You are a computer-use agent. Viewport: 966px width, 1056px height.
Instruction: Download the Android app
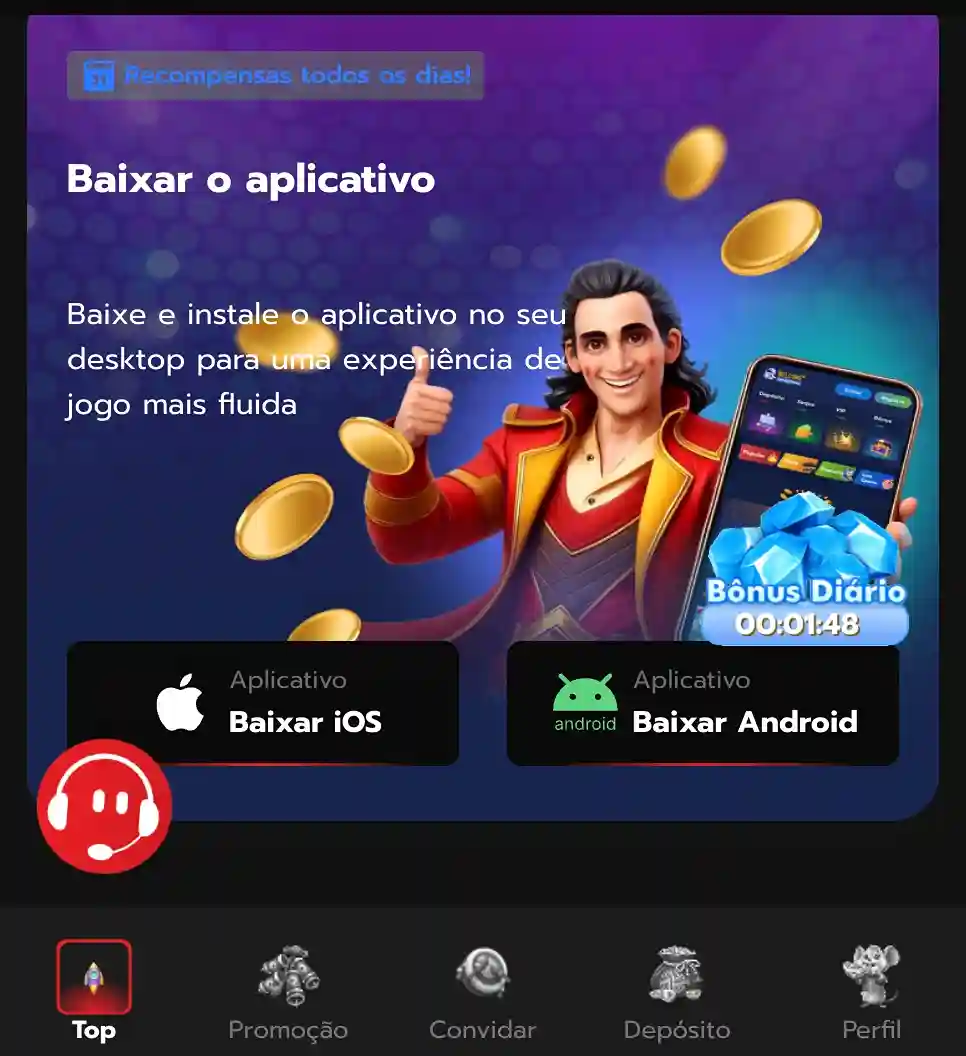pos(702,703)
